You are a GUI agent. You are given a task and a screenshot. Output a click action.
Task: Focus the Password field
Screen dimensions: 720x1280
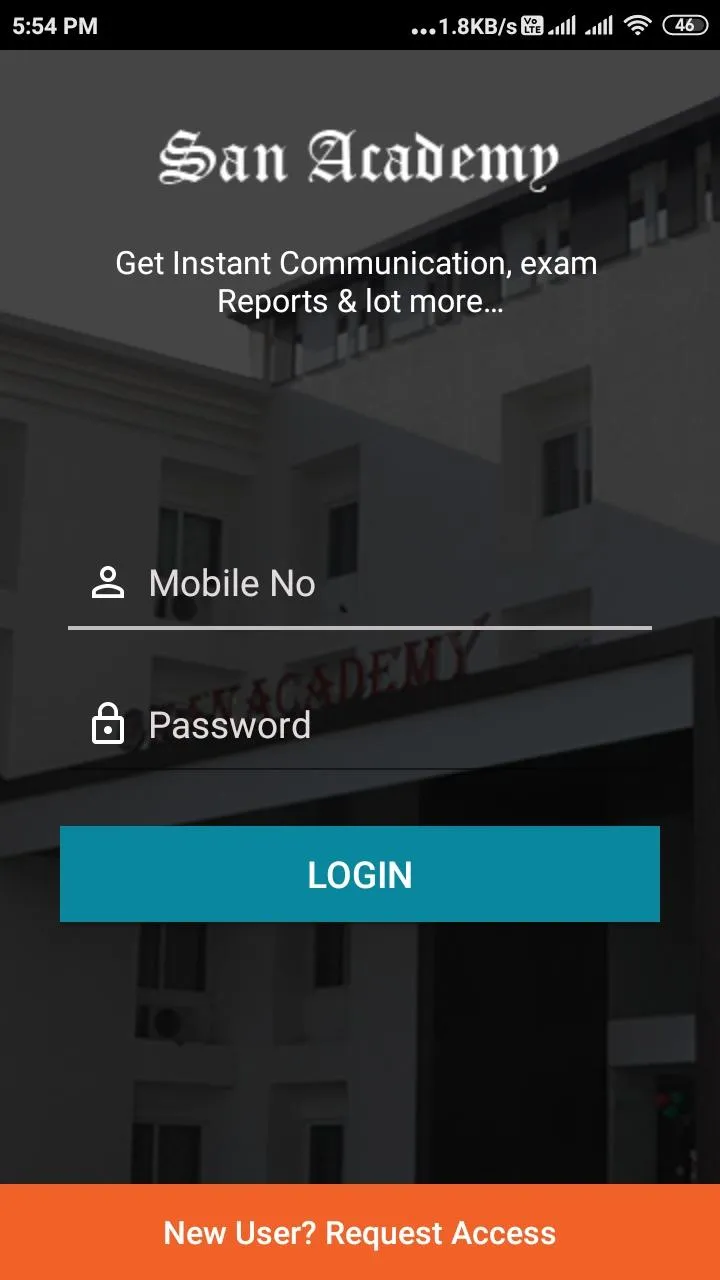tap(380, 726)
